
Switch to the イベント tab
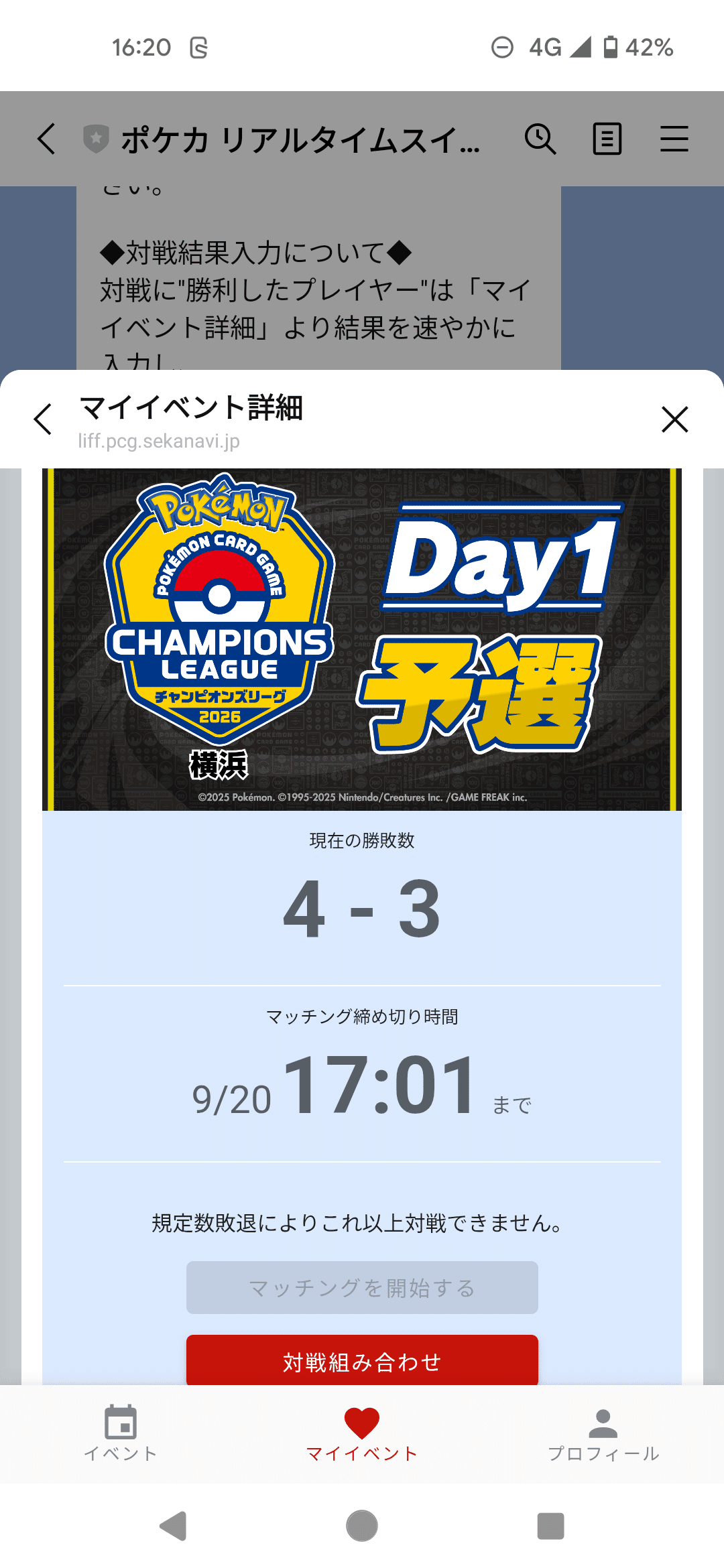[121, 1433]
